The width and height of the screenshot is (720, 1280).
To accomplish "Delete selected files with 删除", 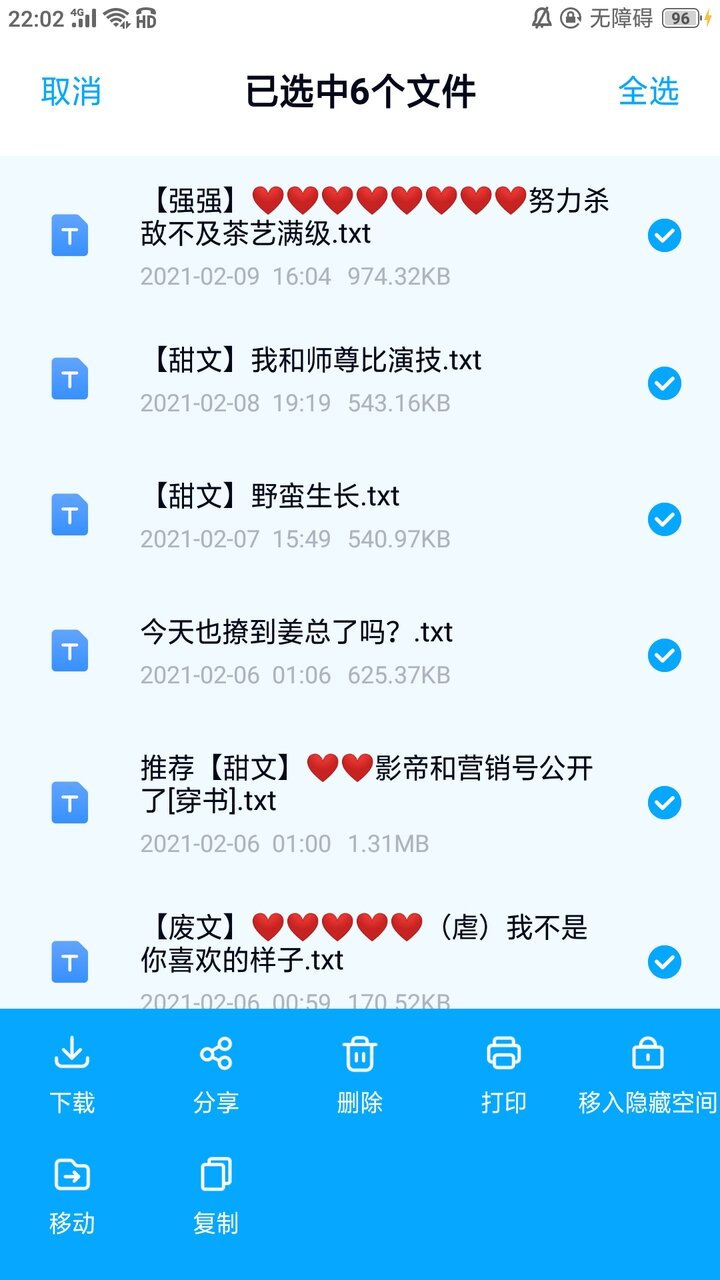I will click(360, 1076).
